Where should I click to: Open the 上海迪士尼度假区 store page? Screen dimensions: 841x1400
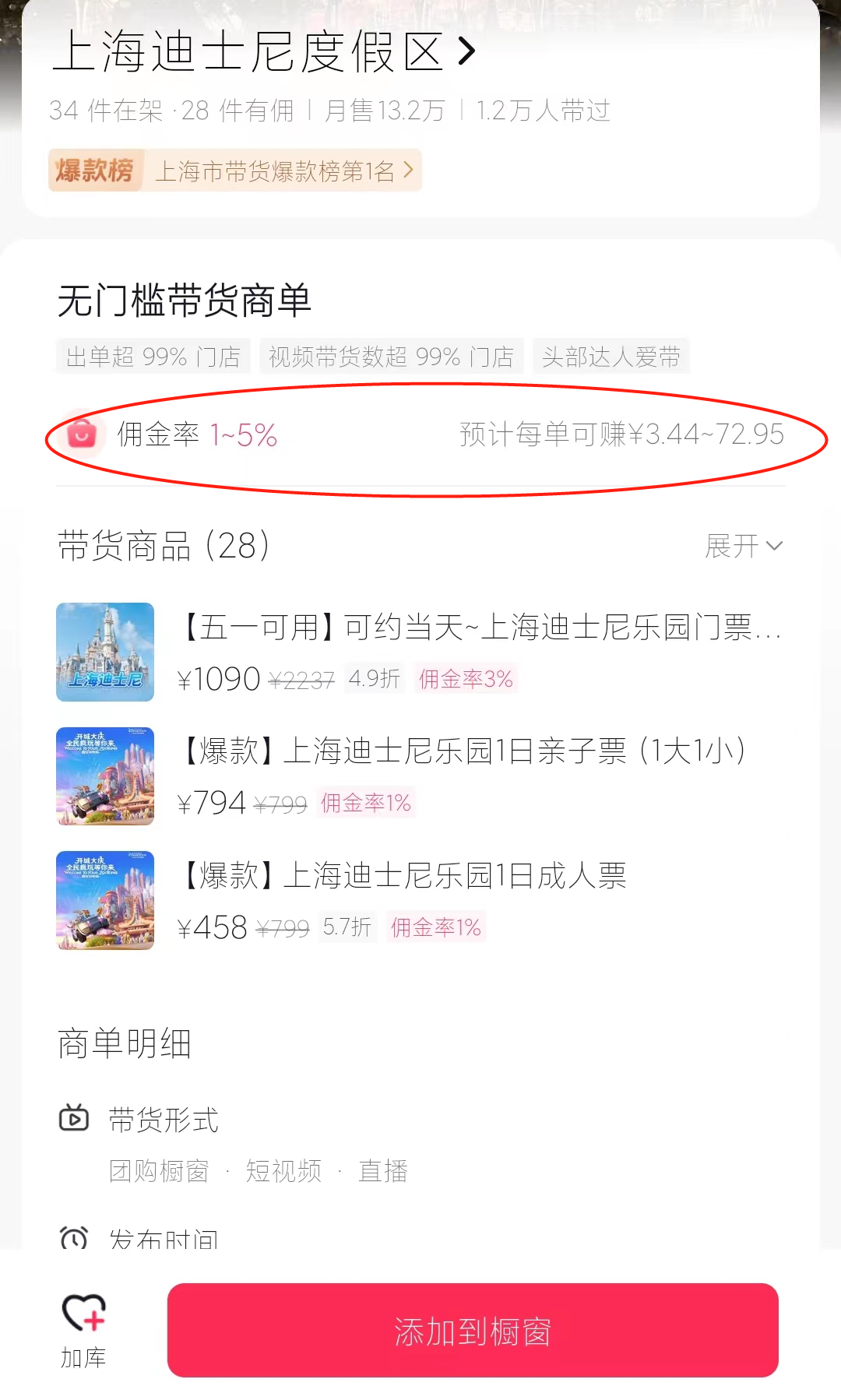pyautogui.click(x=263, y=51)
